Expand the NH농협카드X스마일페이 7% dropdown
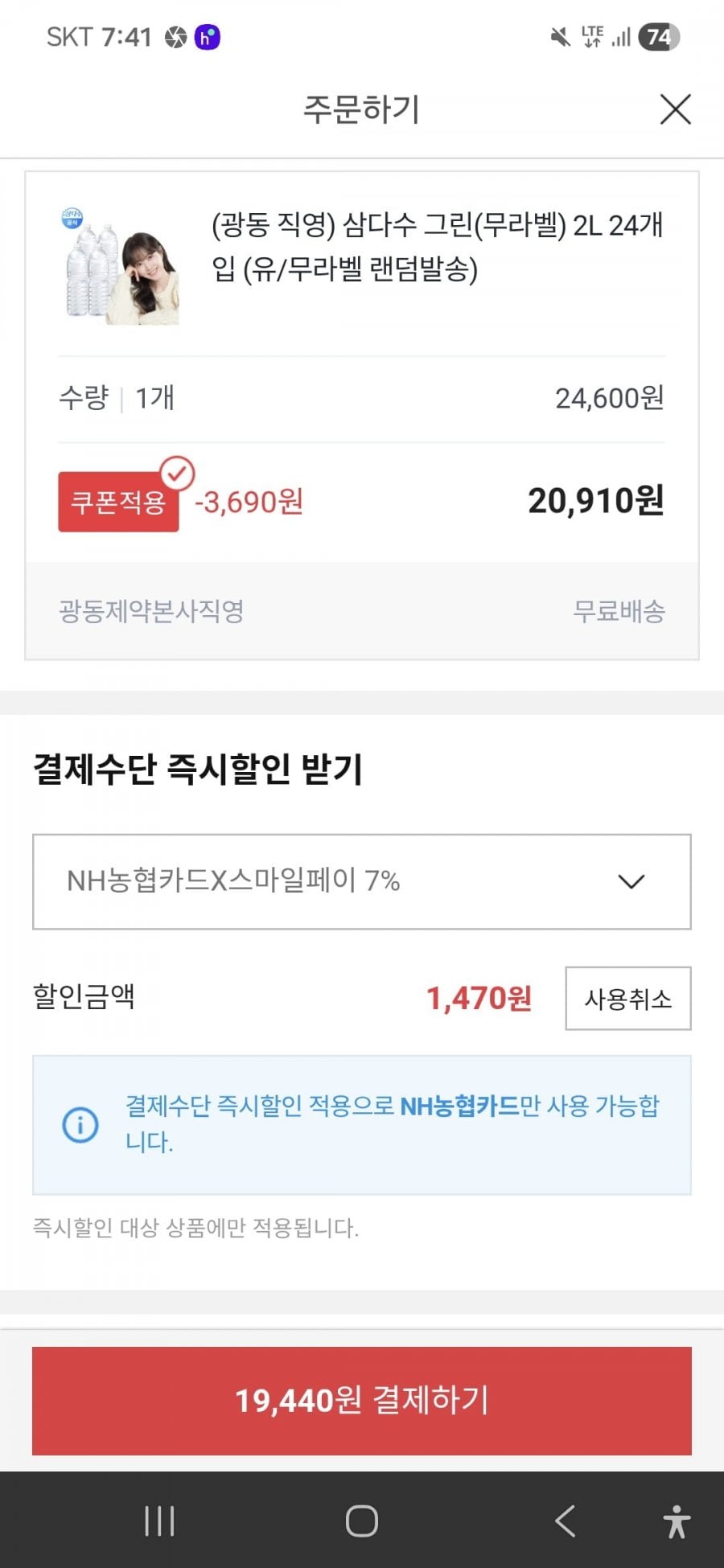This screenshot has height=1568, width=724. pyautogui.click(x=362, y=881)
